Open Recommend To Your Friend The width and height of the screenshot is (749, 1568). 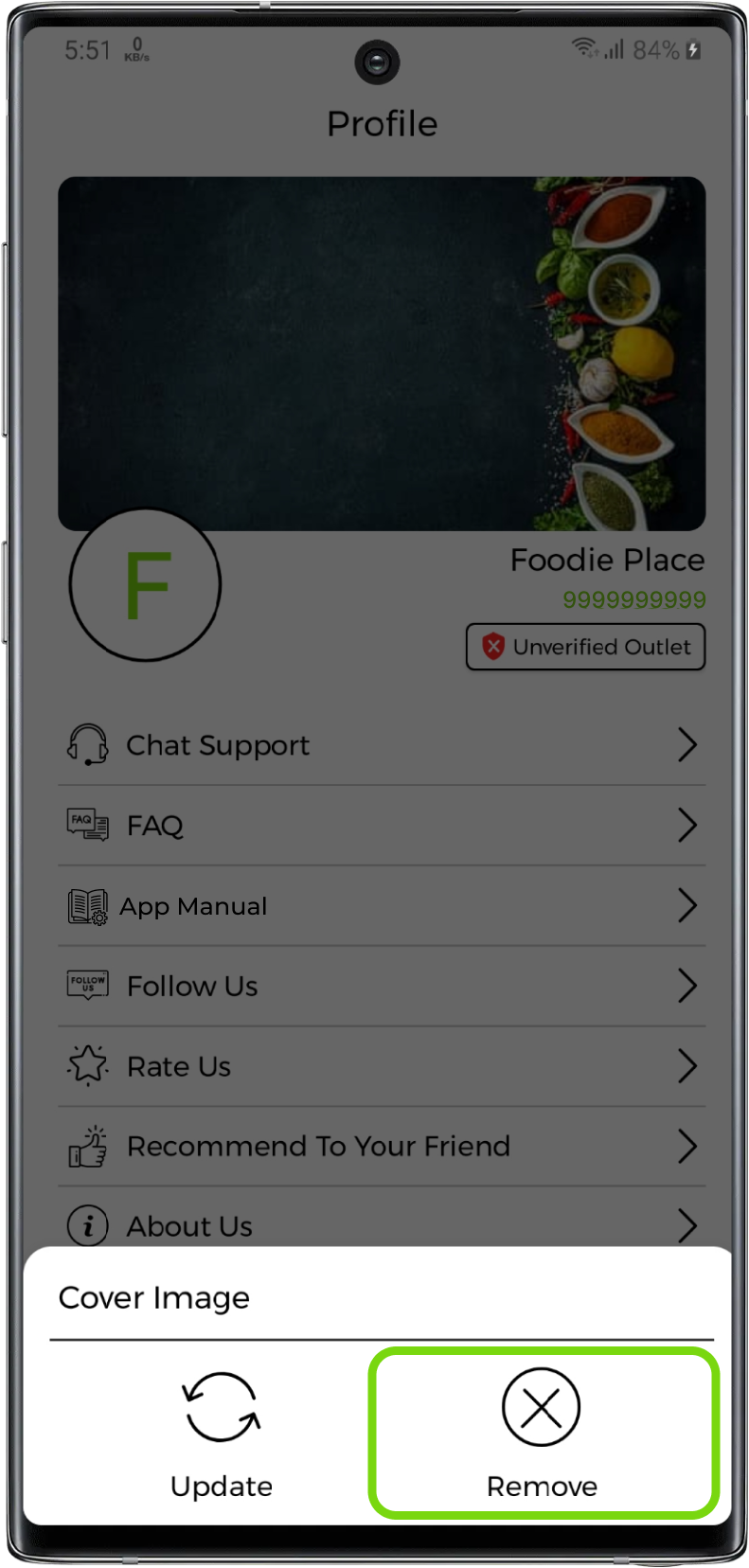point(382,1147)
